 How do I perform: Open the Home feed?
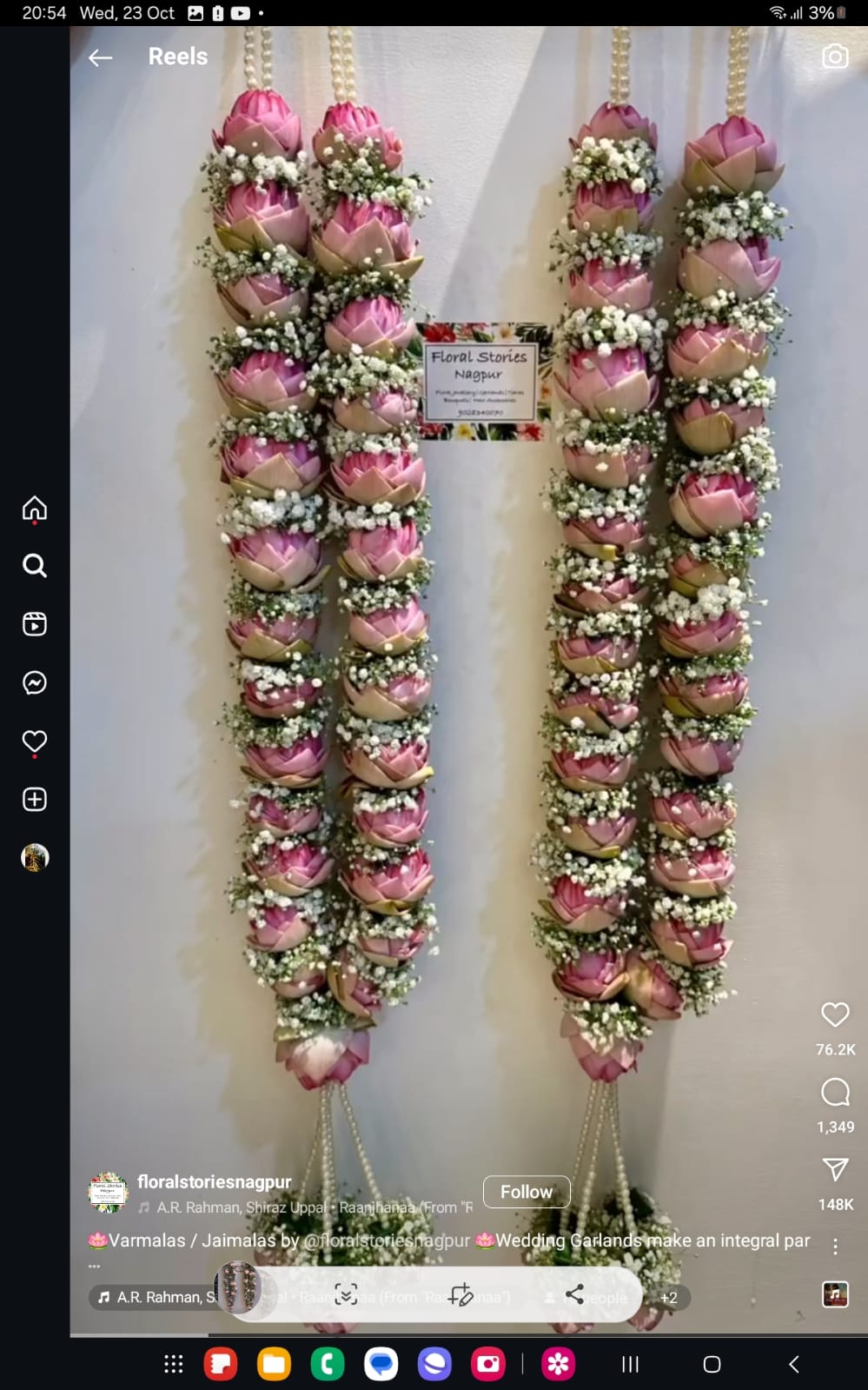pyautogui.click(x=35, y=508)
